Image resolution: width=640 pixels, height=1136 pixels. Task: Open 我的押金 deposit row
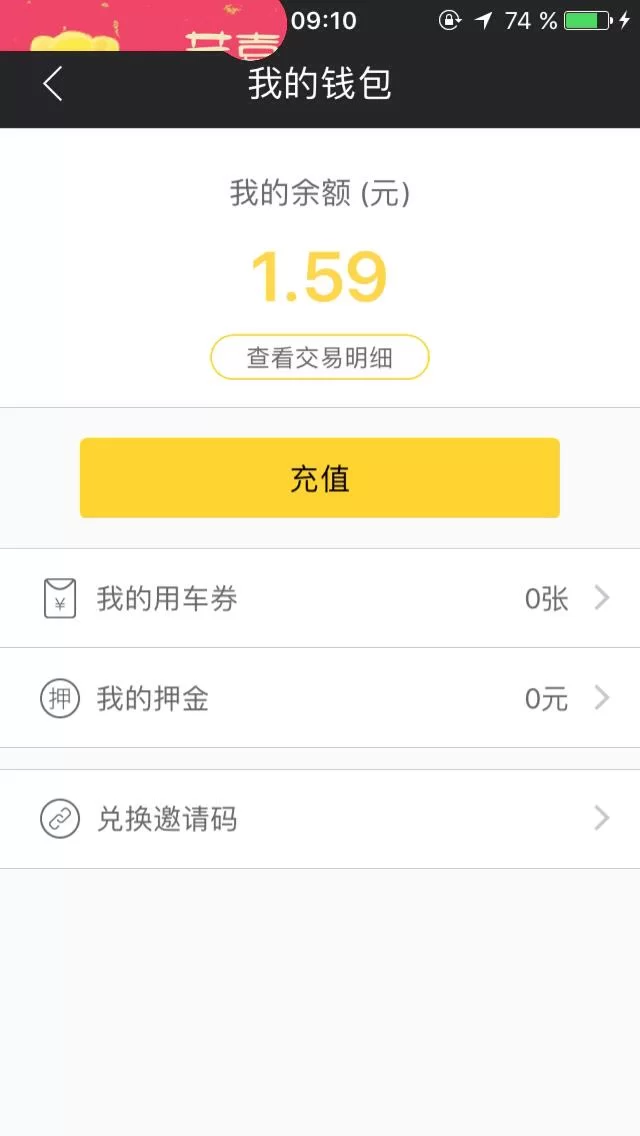[320, 698]
